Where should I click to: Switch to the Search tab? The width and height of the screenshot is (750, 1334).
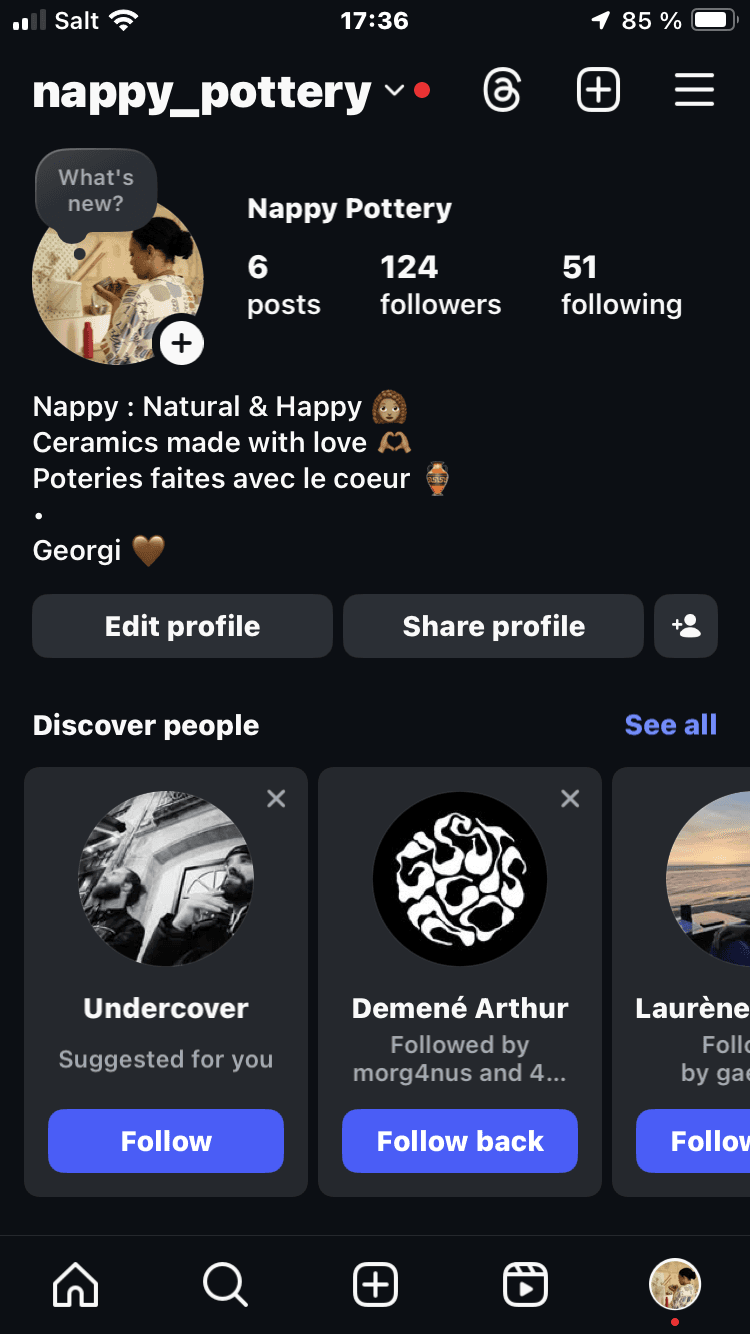[226, 1284]
